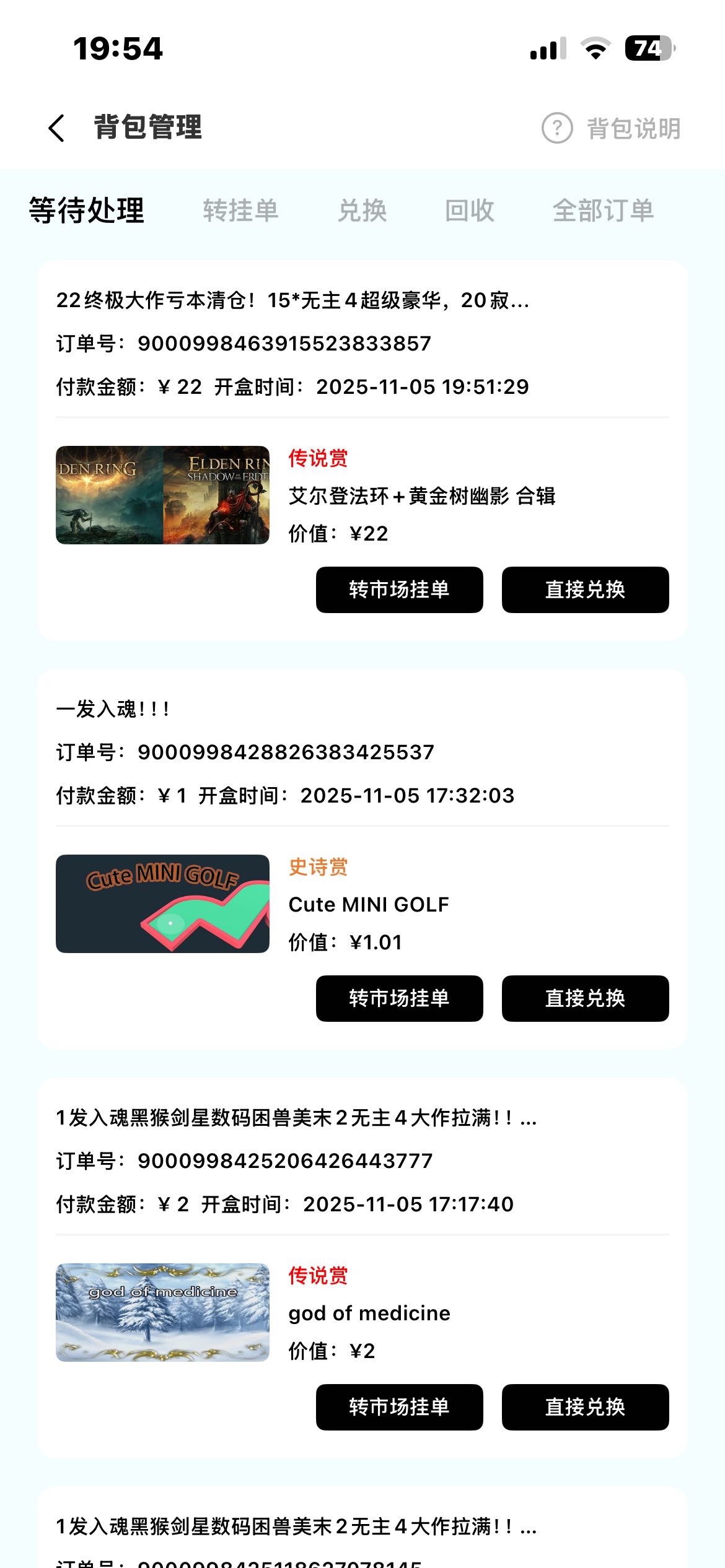
Task: Switch to the 兑换 tab
Action: (x=362, y=211)
